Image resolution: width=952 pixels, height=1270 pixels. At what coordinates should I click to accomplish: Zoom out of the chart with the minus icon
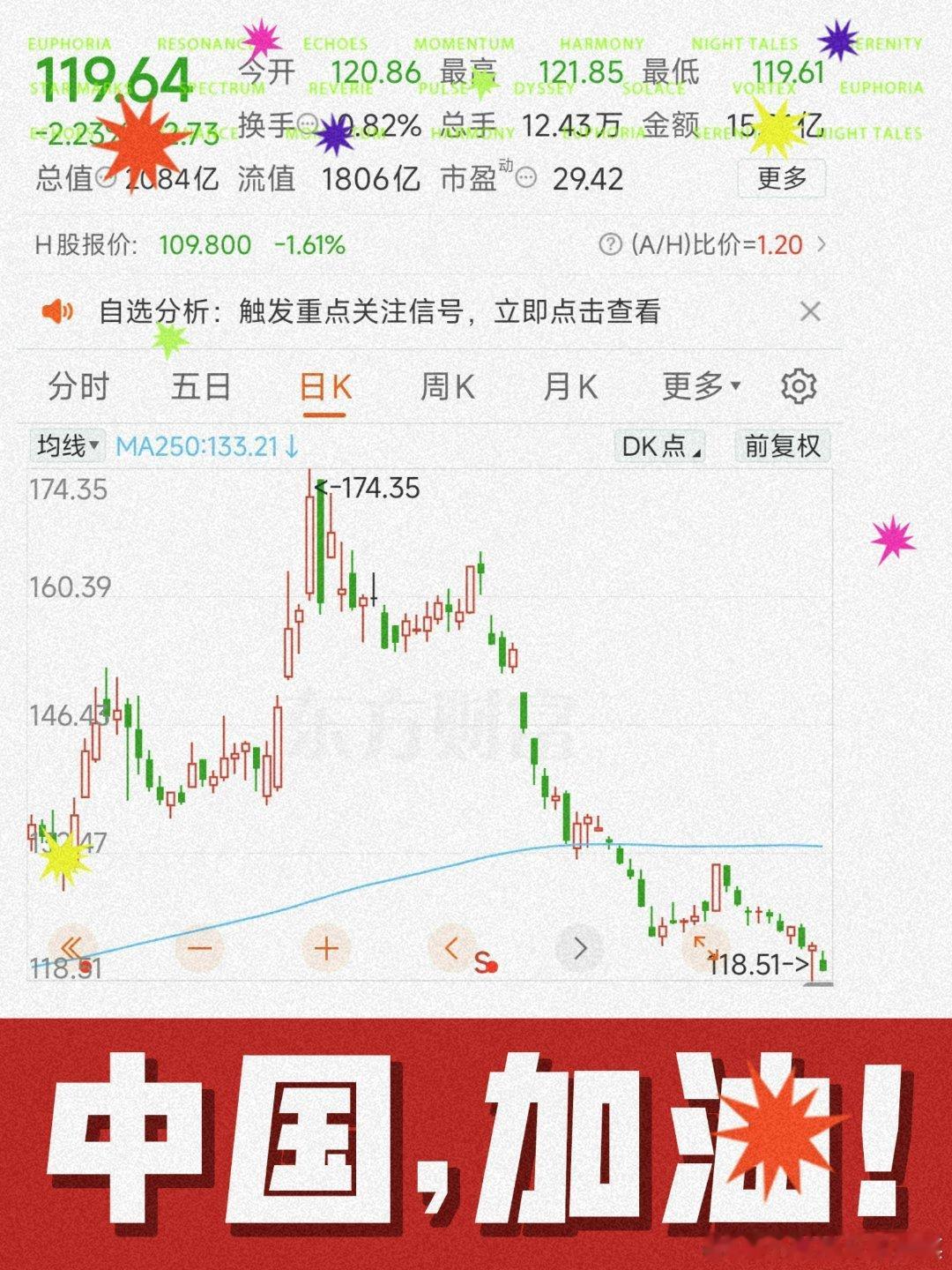197,947
